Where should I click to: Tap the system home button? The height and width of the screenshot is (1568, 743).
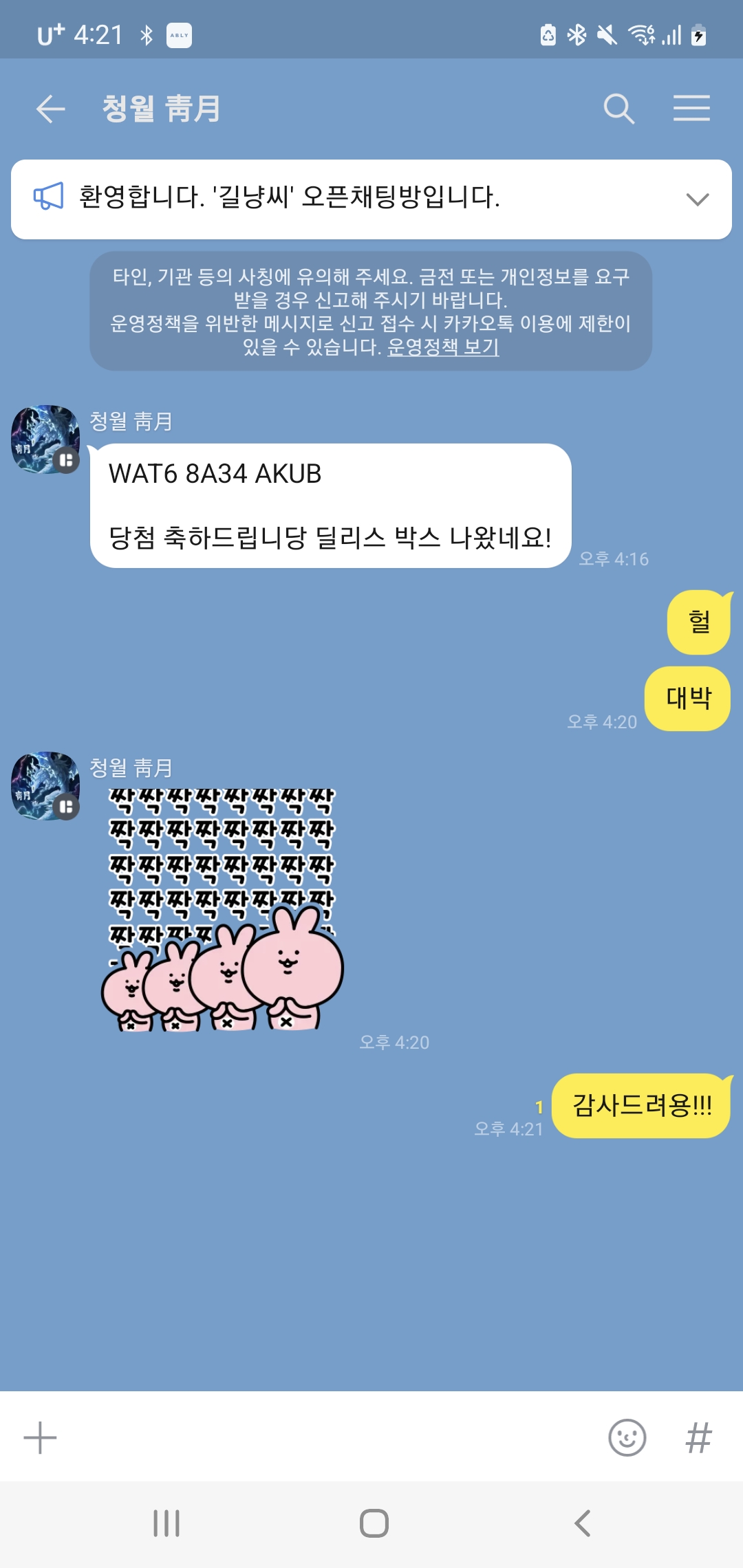(x=374, y=1523)
